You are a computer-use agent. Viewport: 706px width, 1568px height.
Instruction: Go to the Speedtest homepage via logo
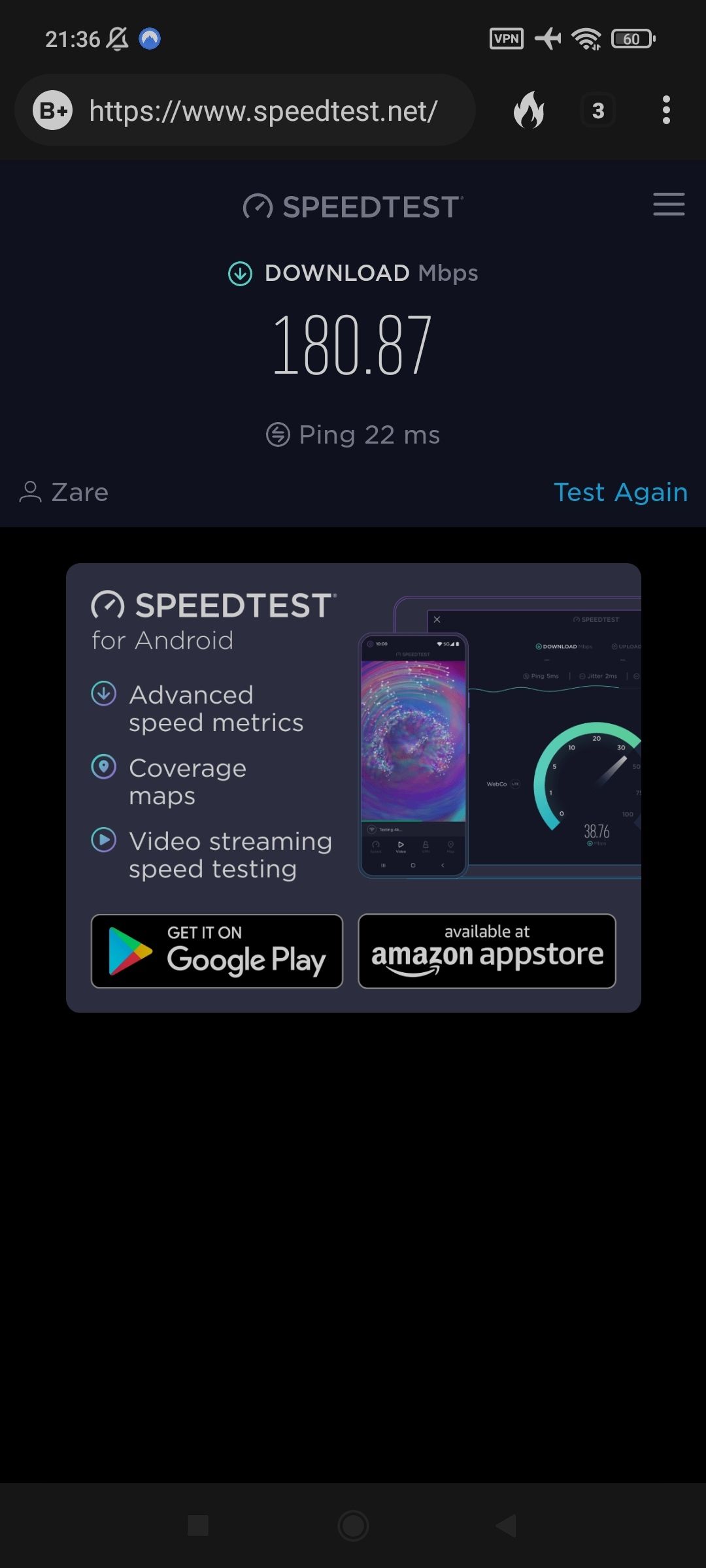coord(353,207)
